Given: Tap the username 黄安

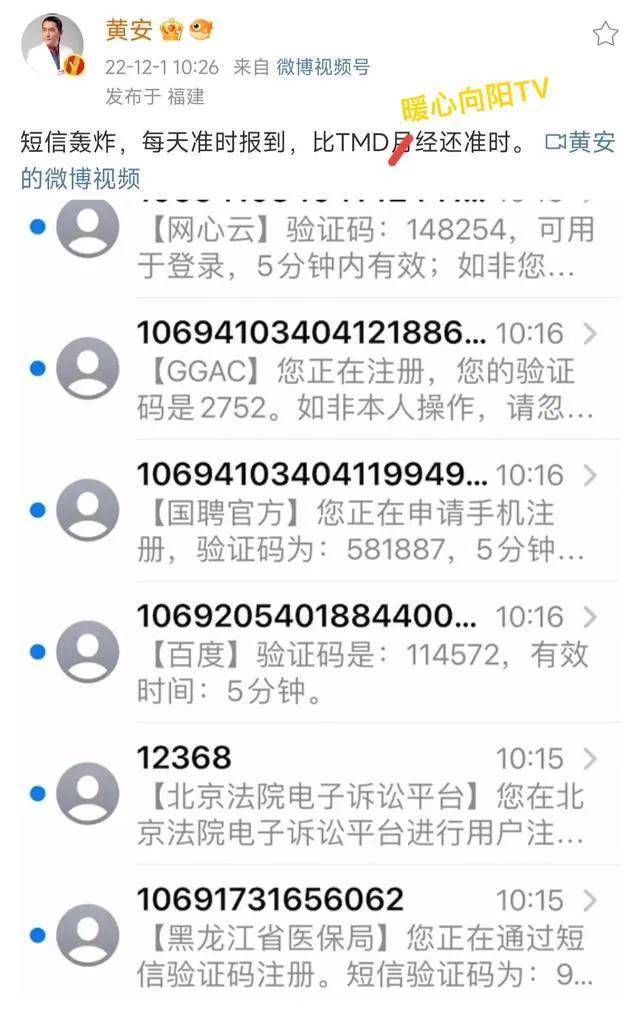Looking at the screenshot, I should click(128, 30).
